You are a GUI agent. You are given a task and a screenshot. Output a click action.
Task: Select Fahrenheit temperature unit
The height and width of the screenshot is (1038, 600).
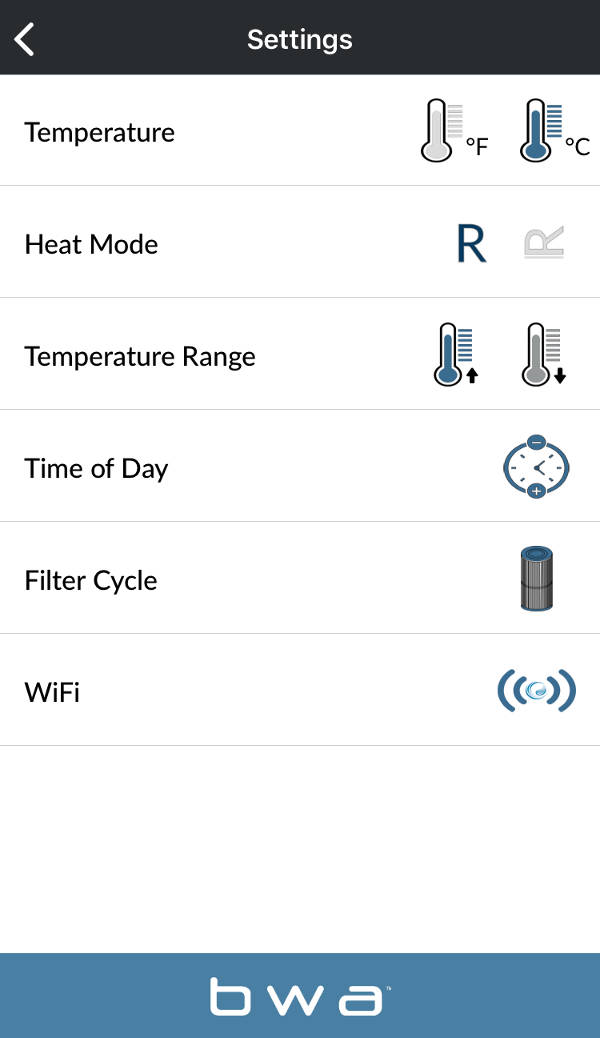click(x=454, y=130)
